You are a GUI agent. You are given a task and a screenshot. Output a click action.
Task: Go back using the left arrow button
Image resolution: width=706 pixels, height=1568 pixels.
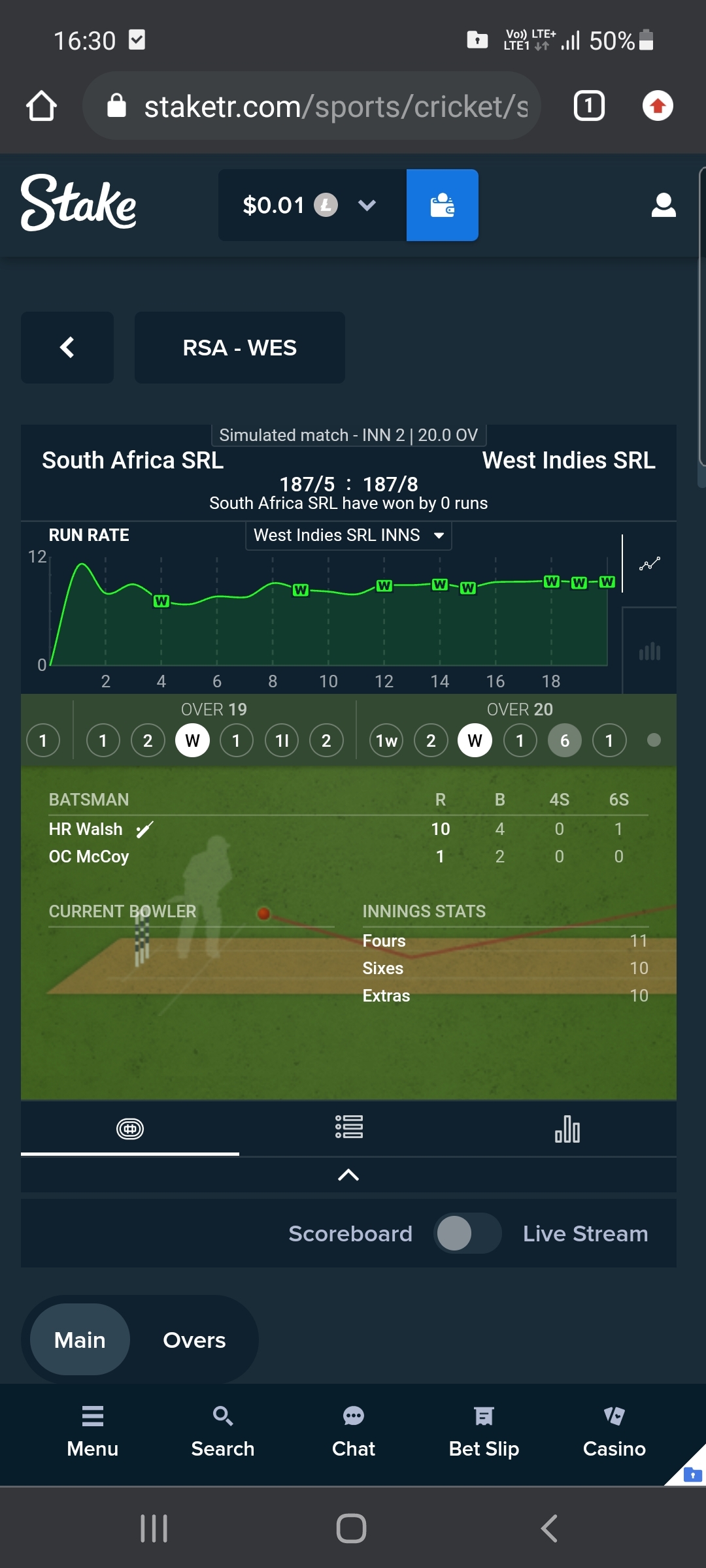coord(67,348)
